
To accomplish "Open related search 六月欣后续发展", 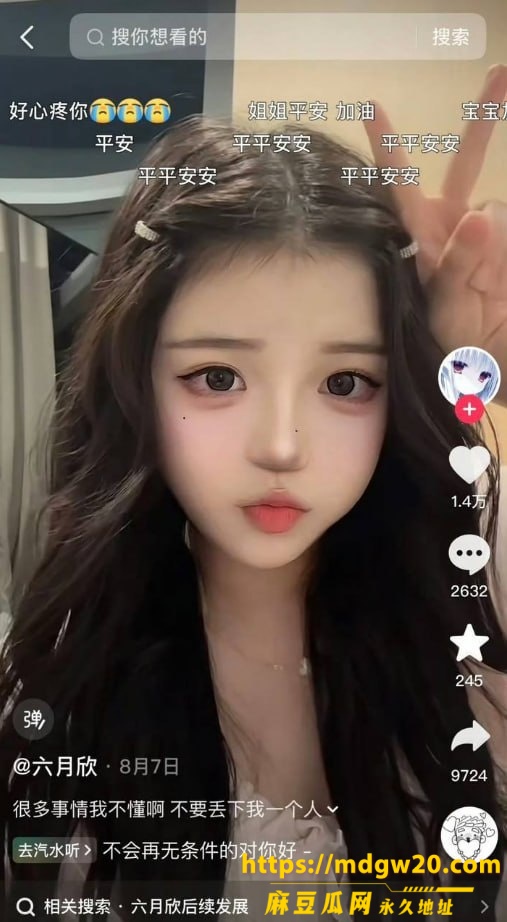I will click(x=189, y=906).
